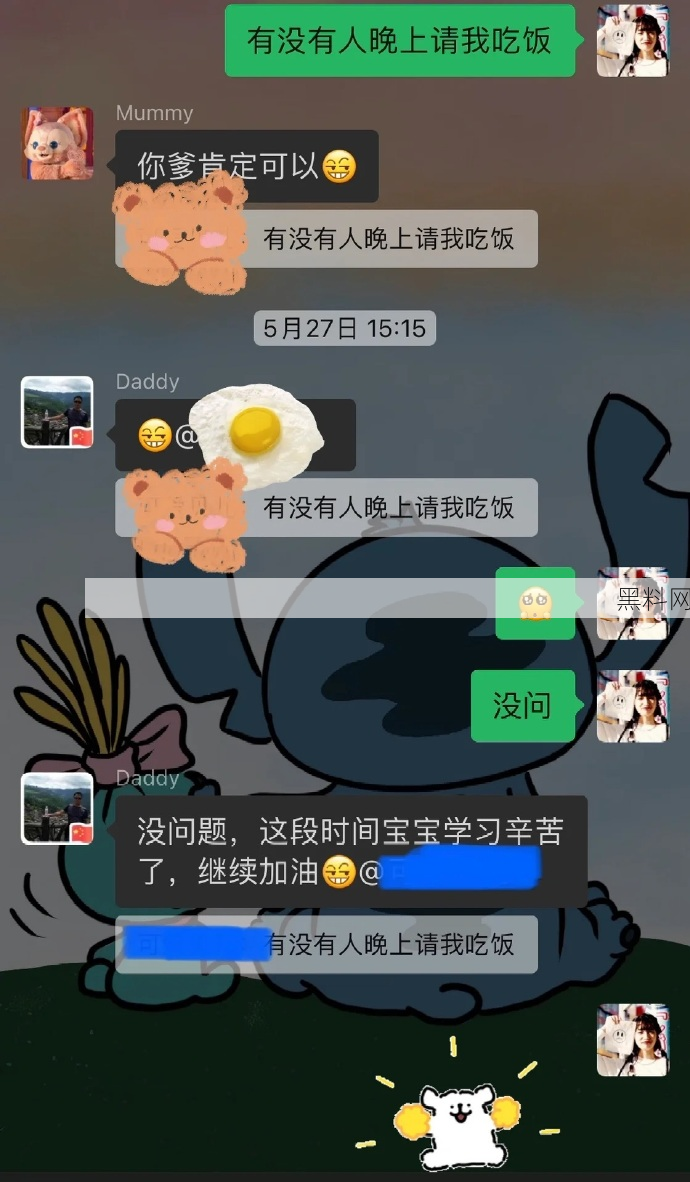This screenshot has height=1182, width=690.
Task: Tap Daddy's avatar beside the fried egg message
Action: pyautogui.click(x=58, y=411)
